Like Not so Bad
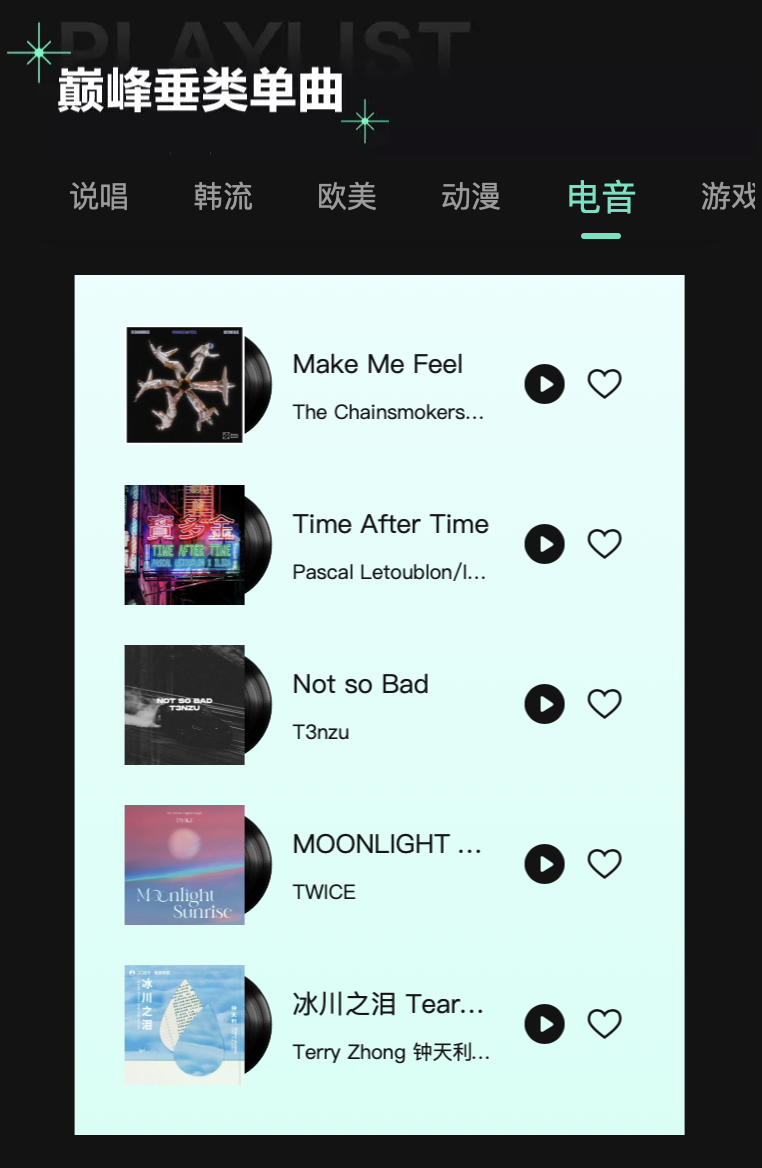762x1168 pixels. [604, 704]
